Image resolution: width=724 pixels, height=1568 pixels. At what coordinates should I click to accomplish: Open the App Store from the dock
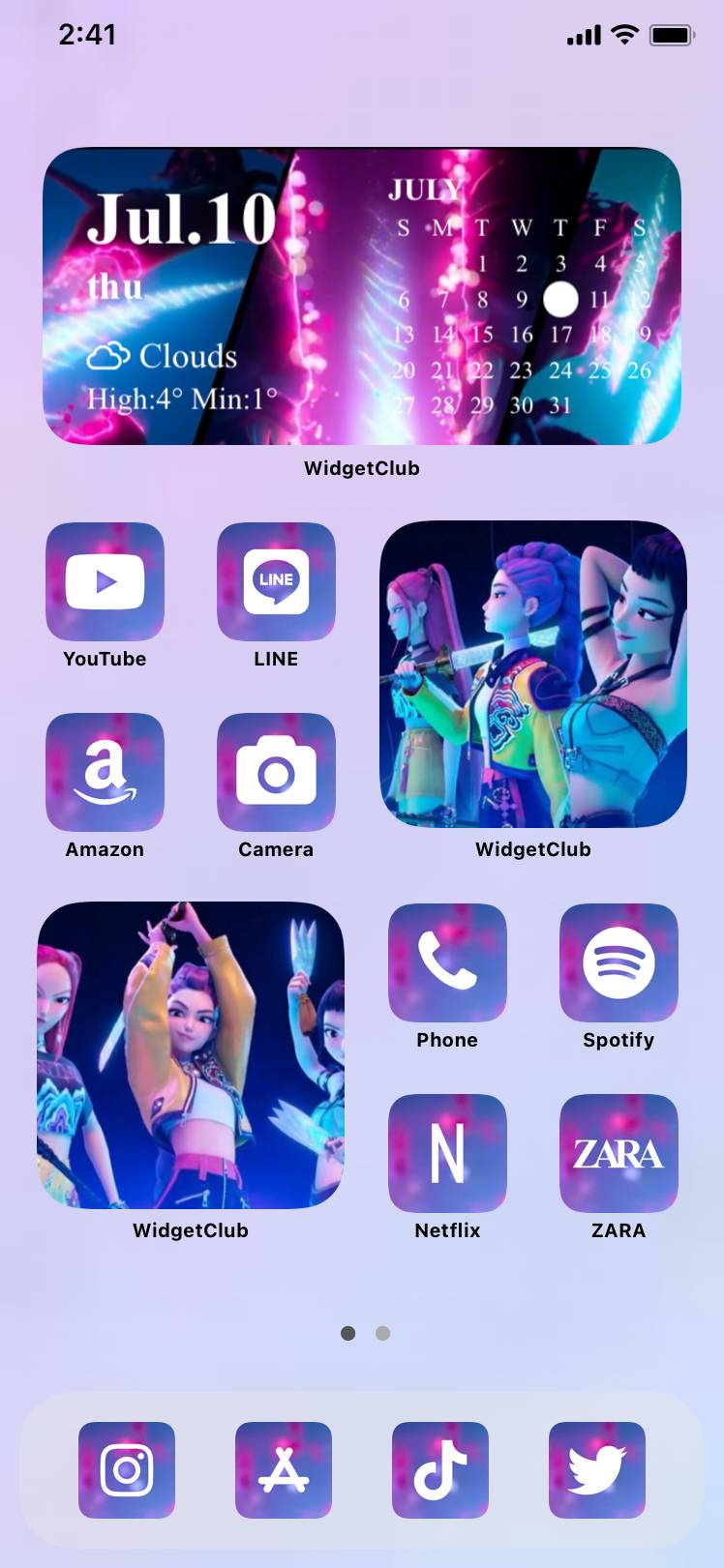284,1469
